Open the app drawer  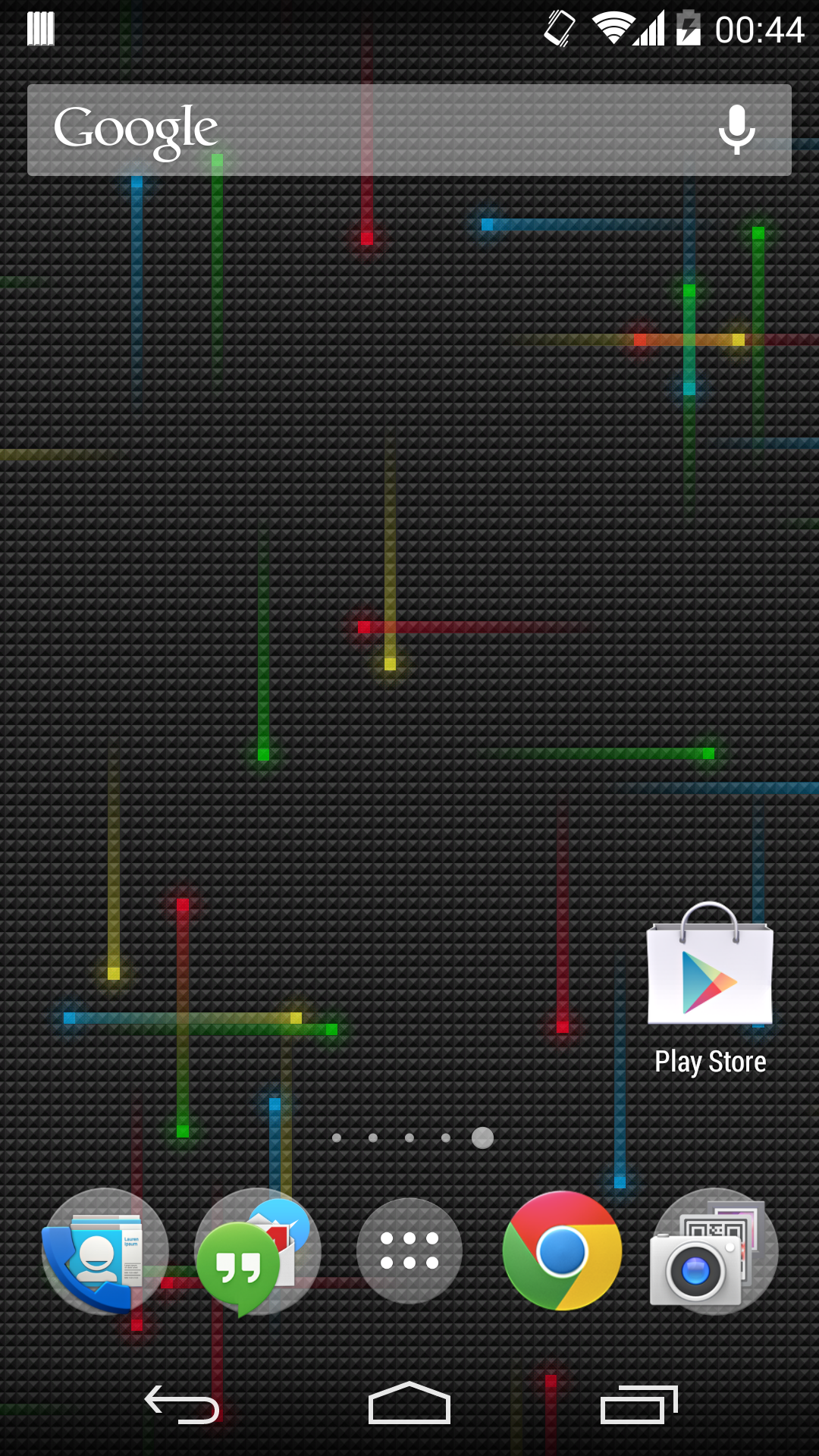coord(409,1251)
